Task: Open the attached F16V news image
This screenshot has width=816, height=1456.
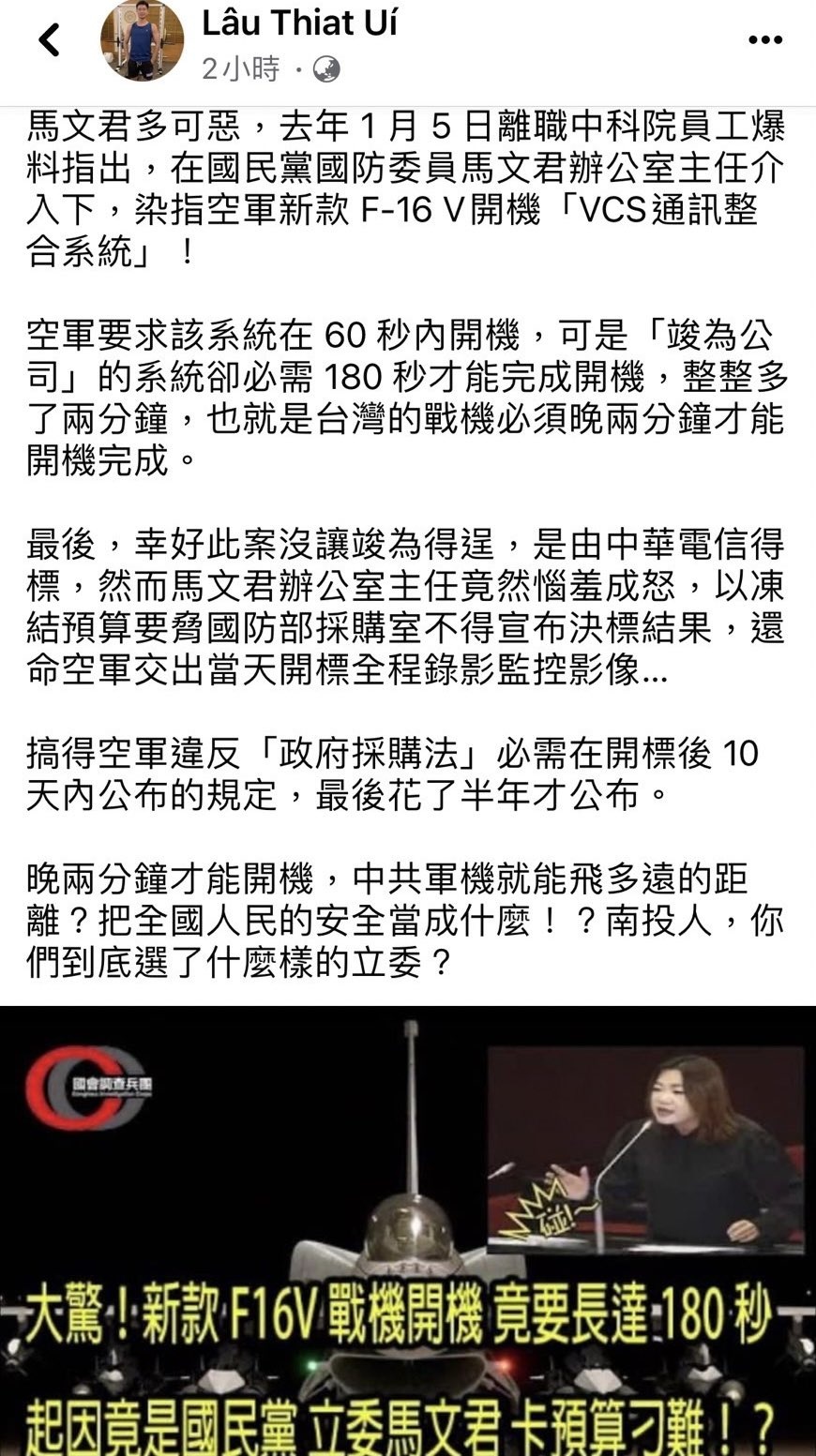Action: (x=408, y=1230)
